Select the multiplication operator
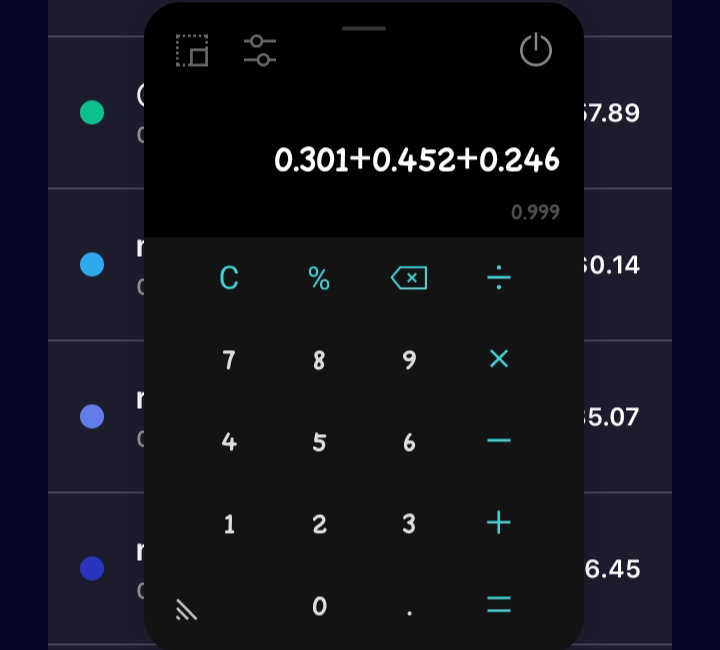Viewport: 720px width, 650px height. click(499, 359)
